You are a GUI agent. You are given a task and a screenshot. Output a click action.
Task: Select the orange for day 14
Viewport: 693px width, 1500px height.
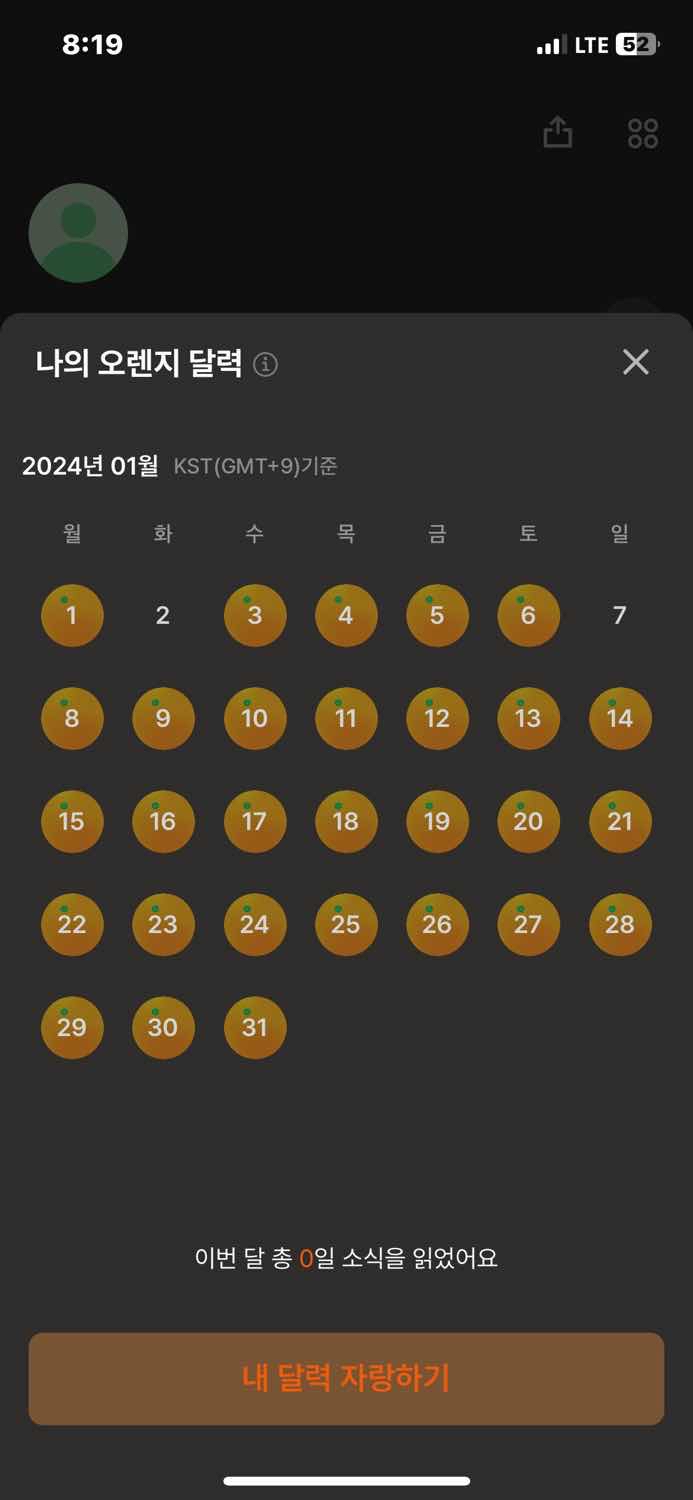point(619,718)
